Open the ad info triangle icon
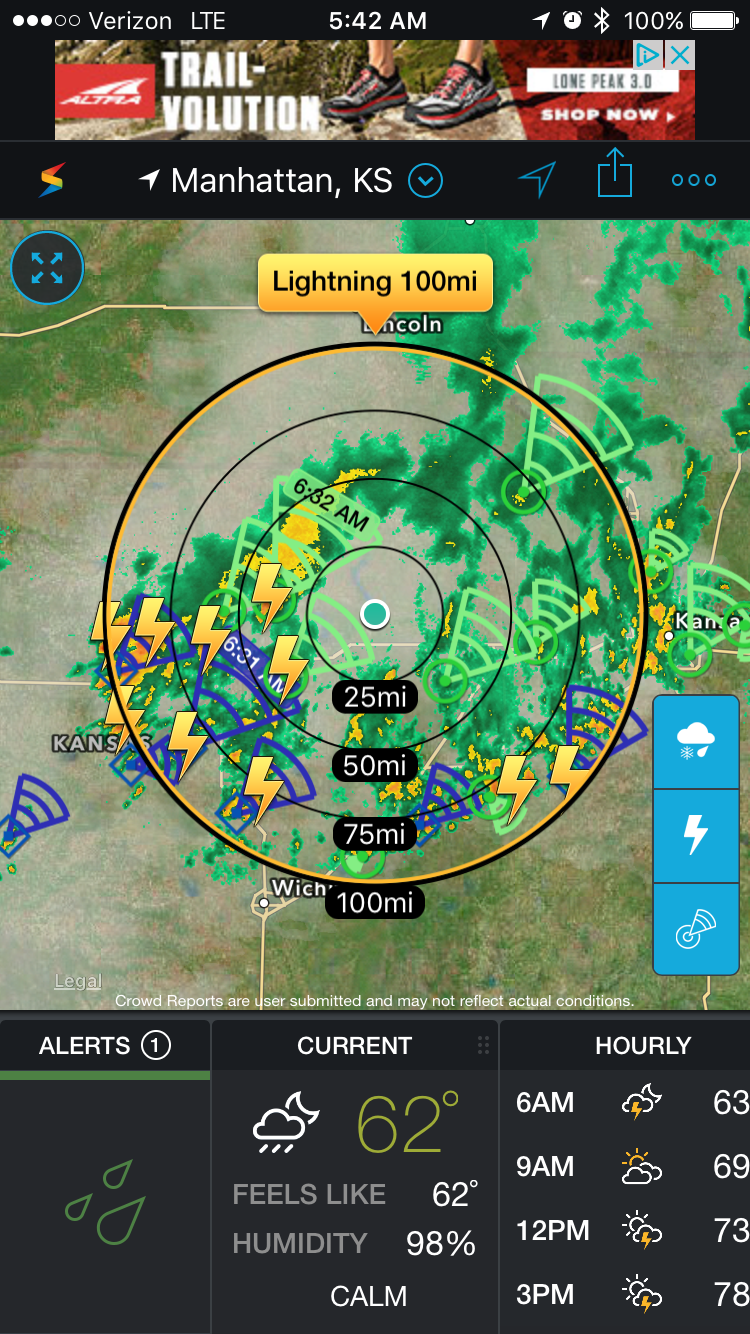This screenshot has width=750, height=1334. point(649,55)
